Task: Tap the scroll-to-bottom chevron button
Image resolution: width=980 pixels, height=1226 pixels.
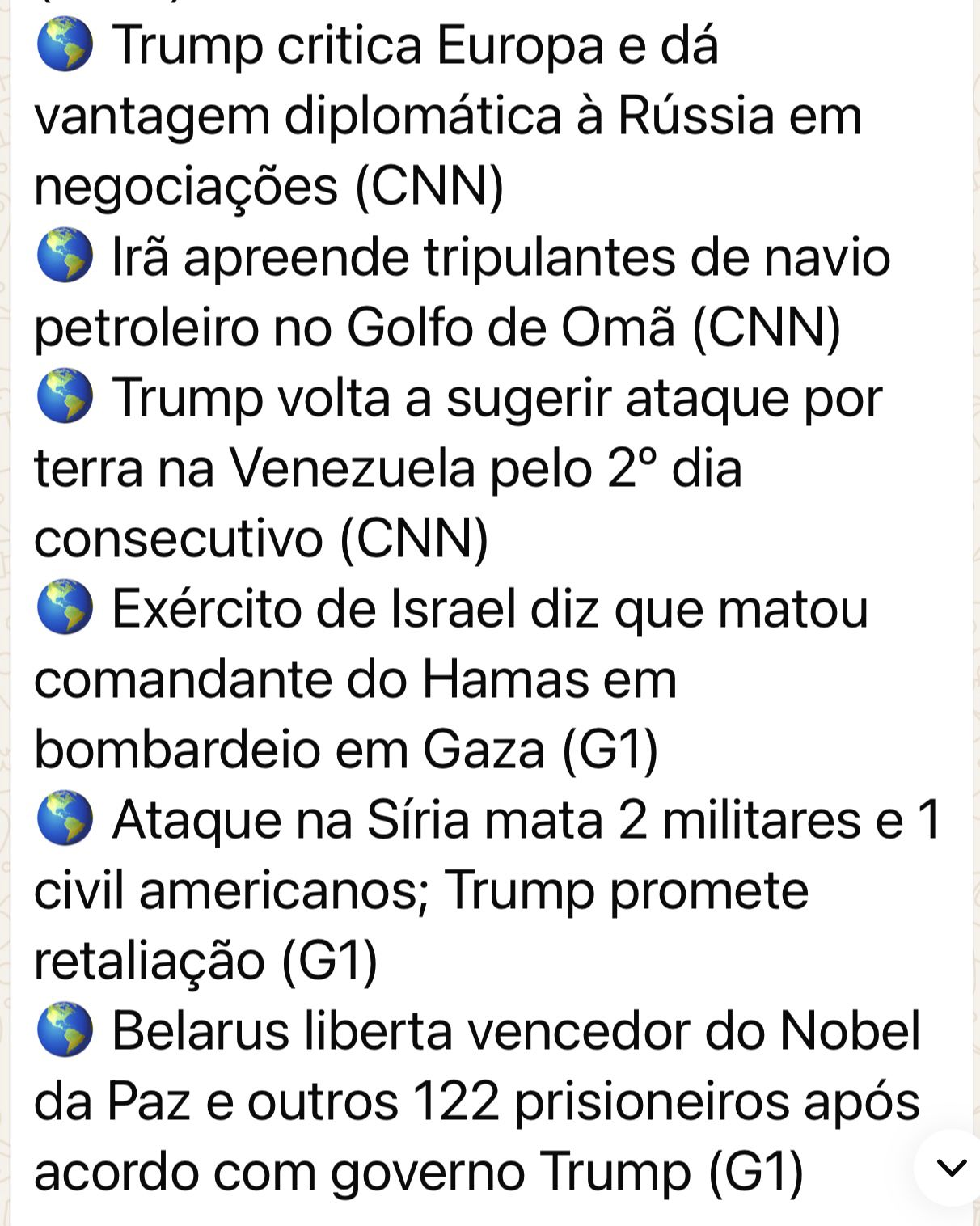Action: 951,1168
